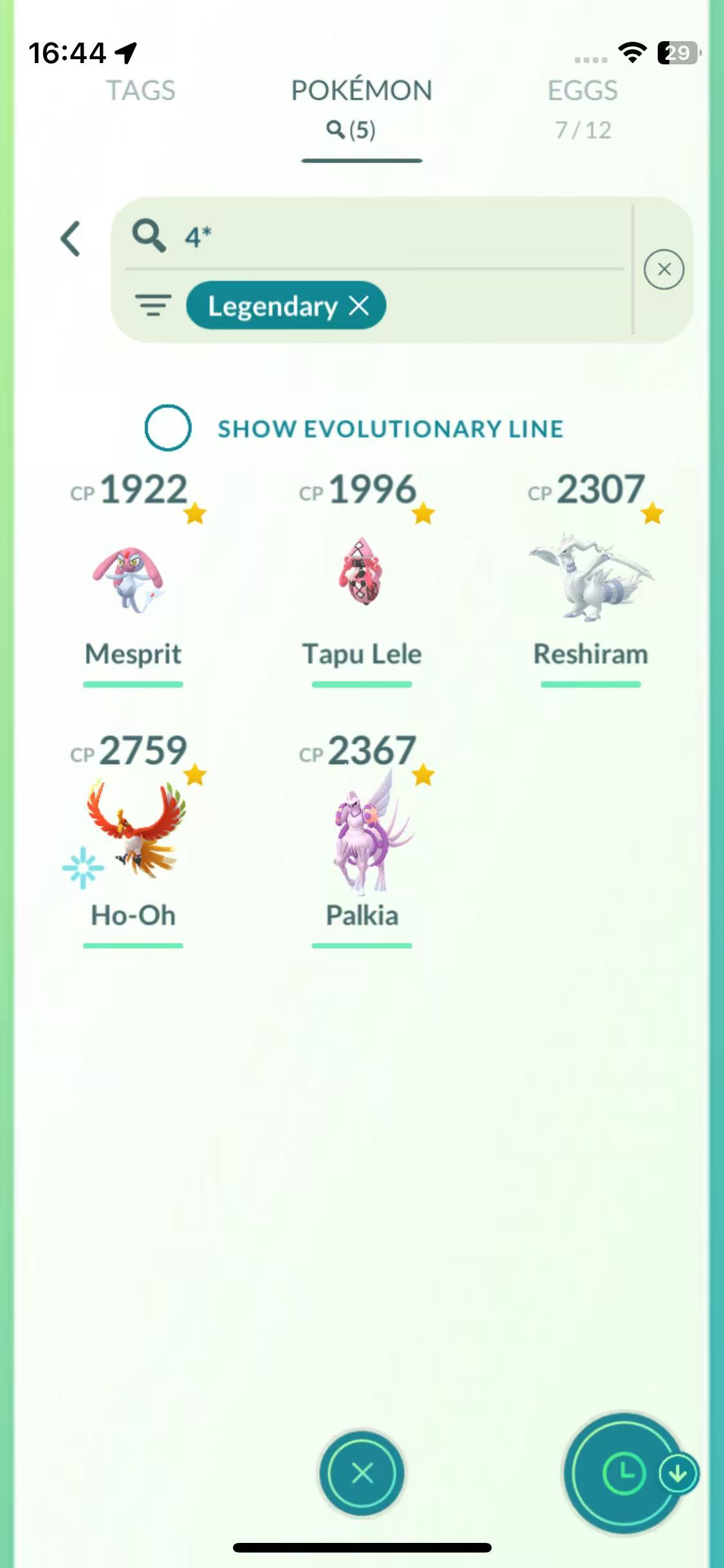Viewport: 724px width, 1568px height.
Task: Close the Pokémon list with X button
Action: [362, 1473]
